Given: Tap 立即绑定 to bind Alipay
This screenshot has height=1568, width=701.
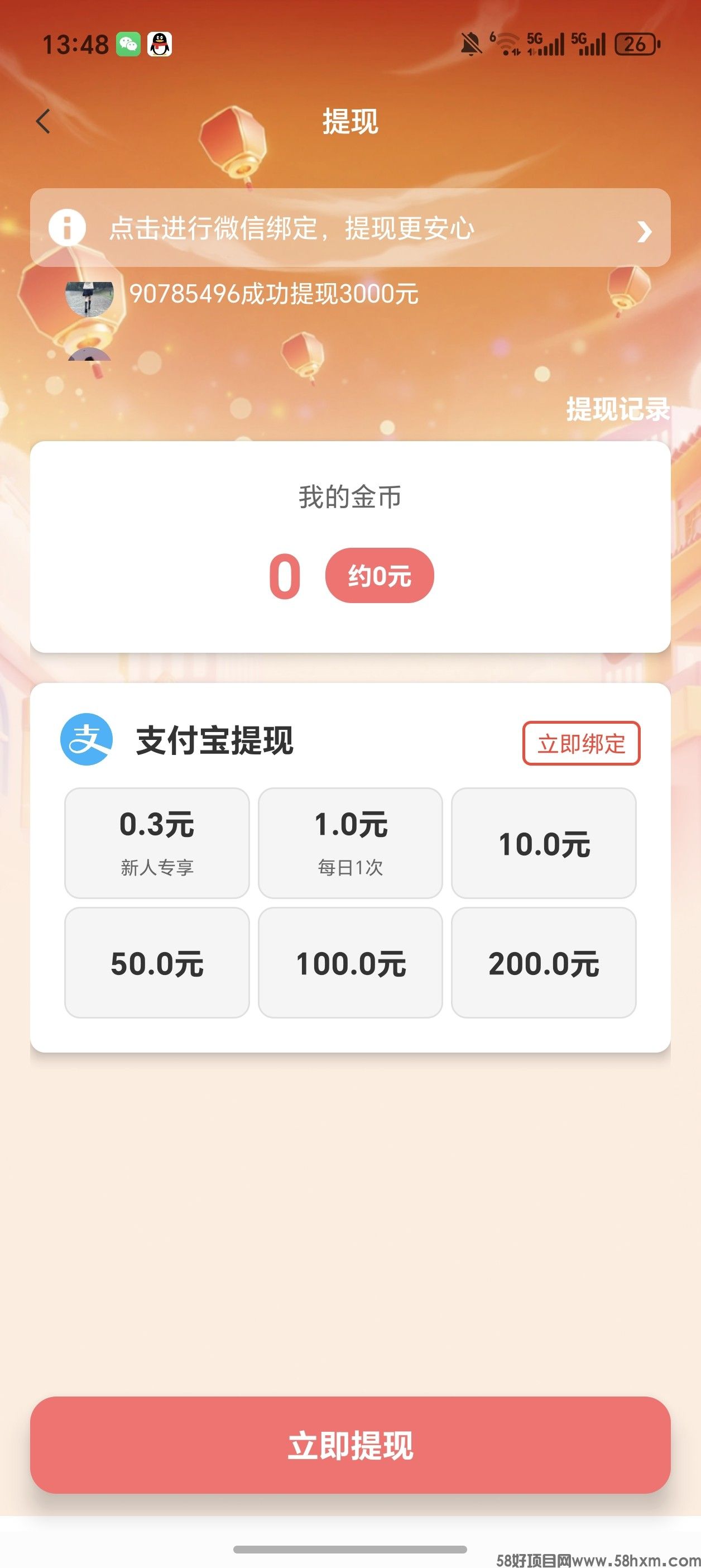Looking at the screenshot, I should [582, 744].
